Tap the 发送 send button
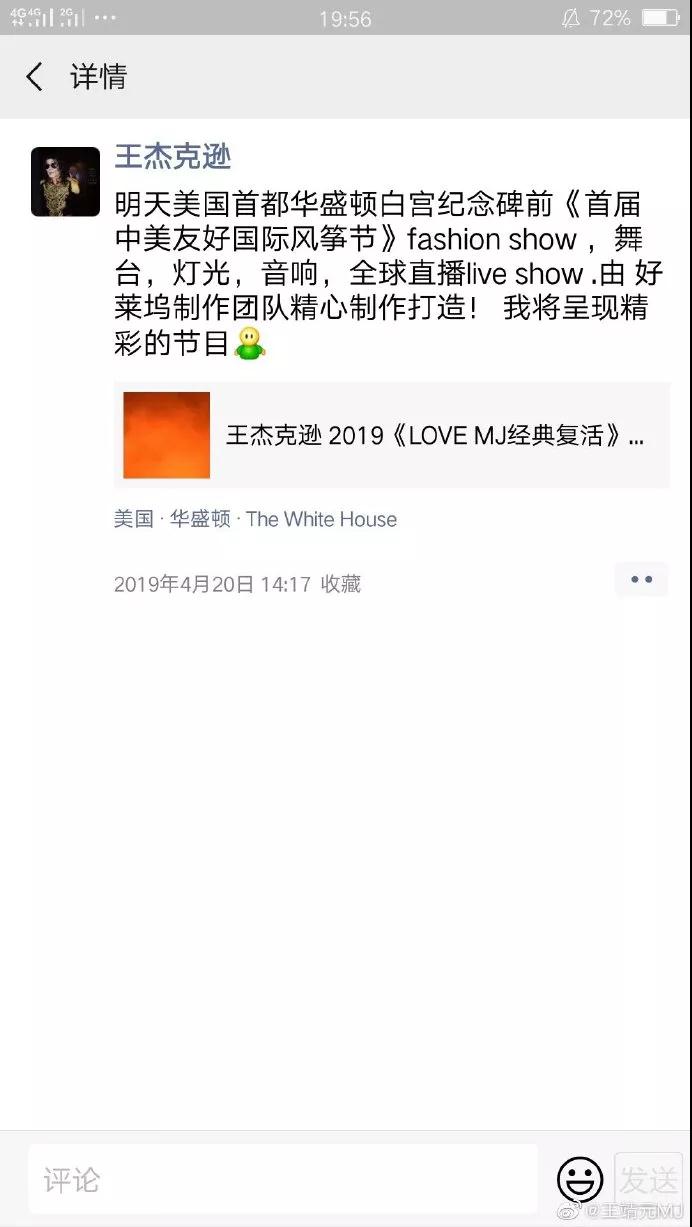 (647, 1180)
